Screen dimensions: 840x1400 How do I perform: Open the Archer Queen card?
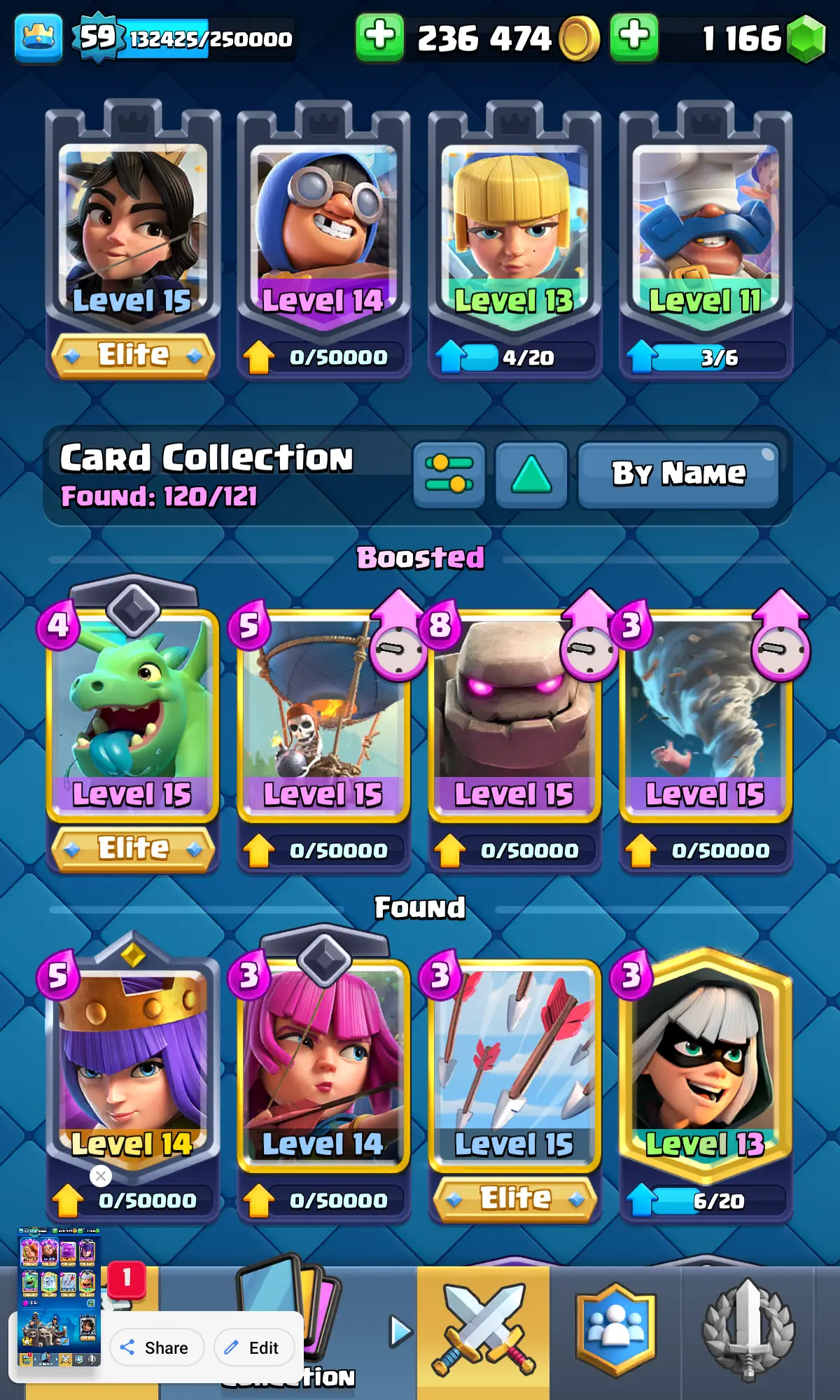click(x=133, y=1064)
